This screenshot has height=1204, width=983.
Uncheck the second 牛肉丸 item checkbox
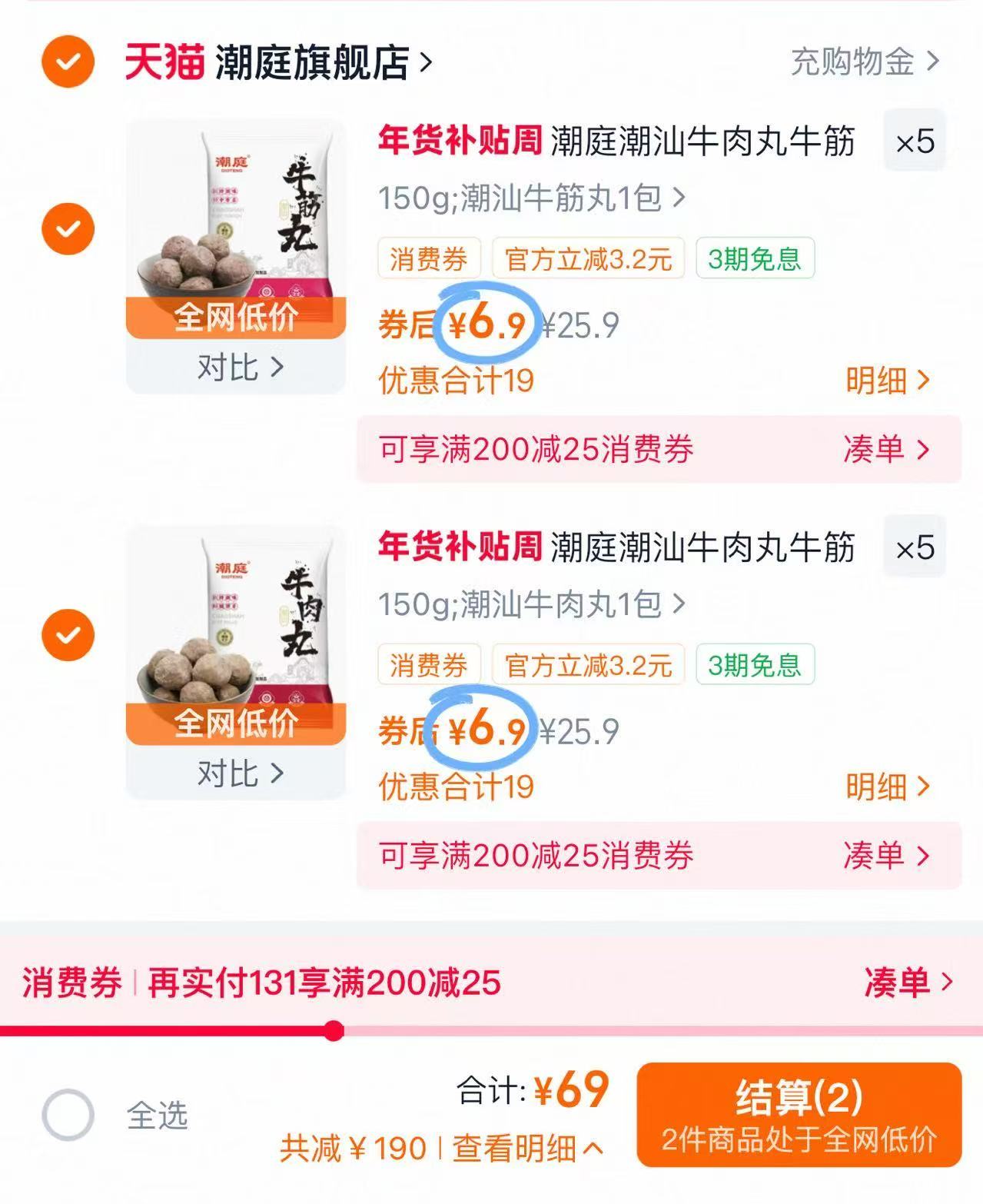(x=68, y=635)
